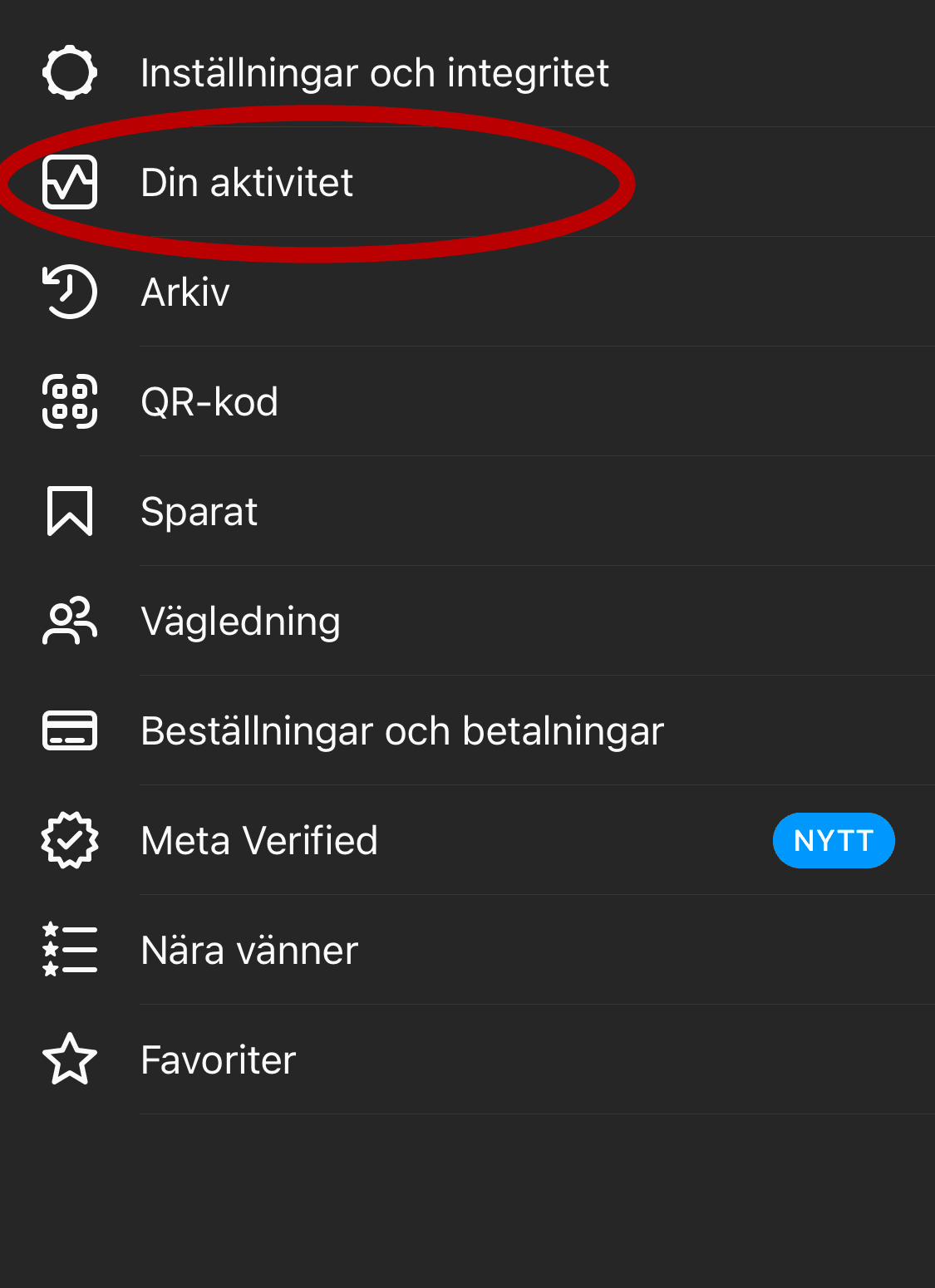The width and height of the screenshot is (935, 1288).
Task: Open the Arkiv menu item
Action: [185, 293]
